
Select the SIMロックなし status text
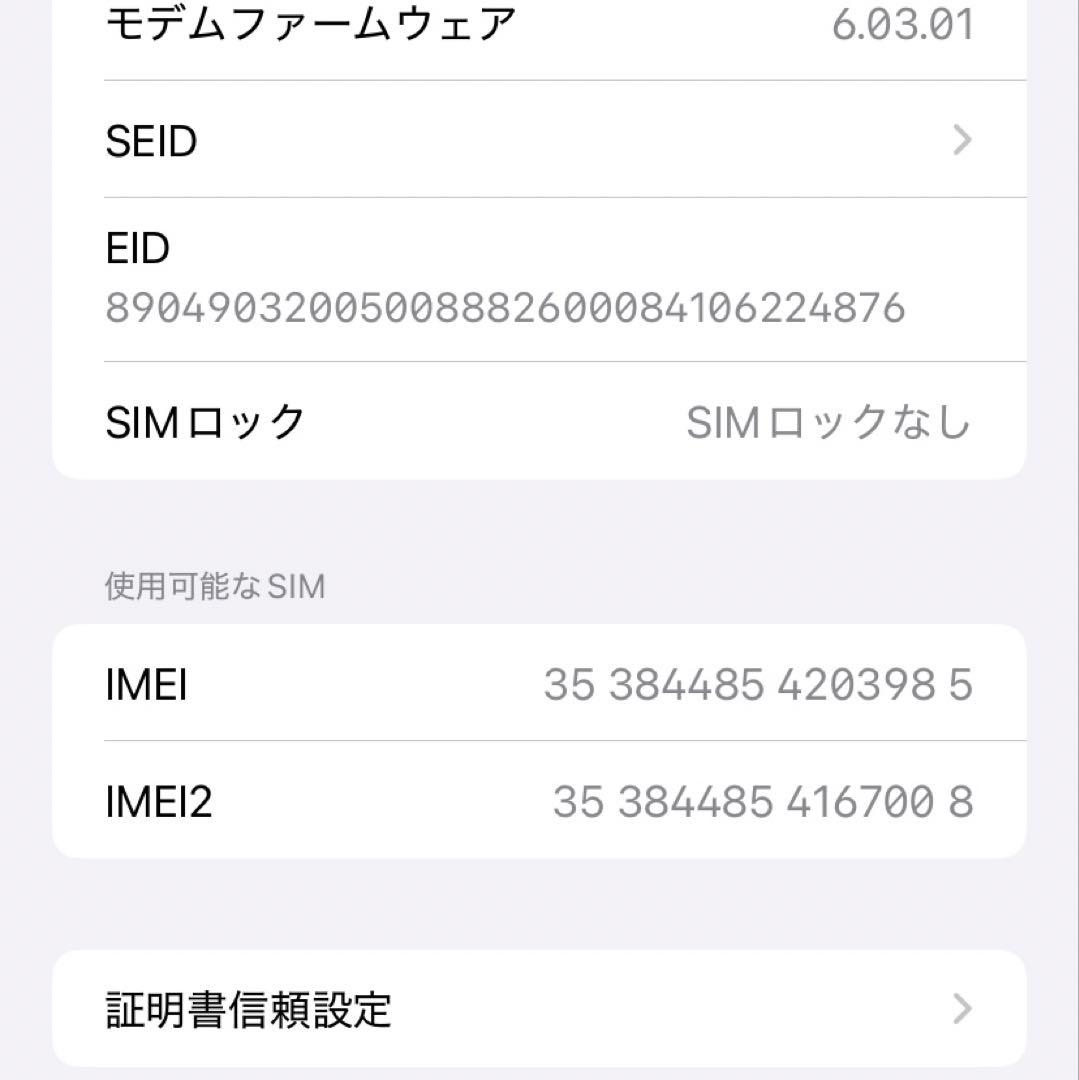point(828,420)
